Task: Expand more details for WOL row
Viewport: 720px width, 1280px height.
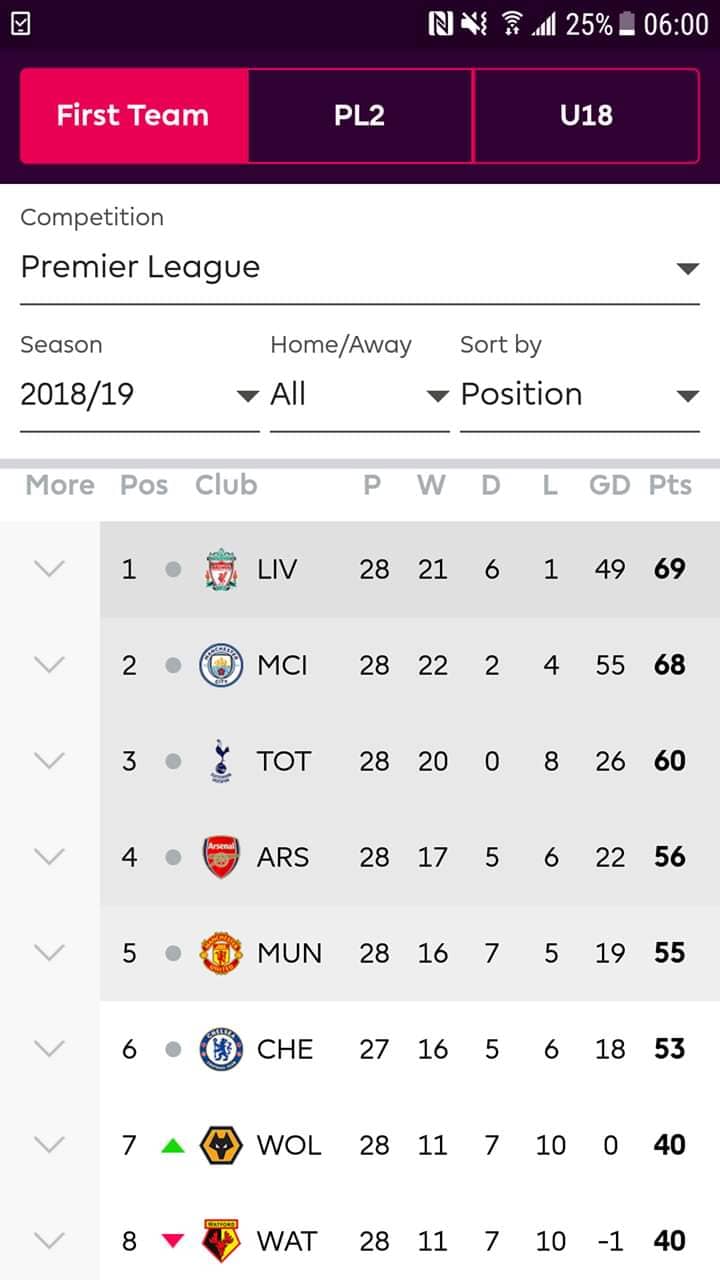Action: pos(49,1145)
